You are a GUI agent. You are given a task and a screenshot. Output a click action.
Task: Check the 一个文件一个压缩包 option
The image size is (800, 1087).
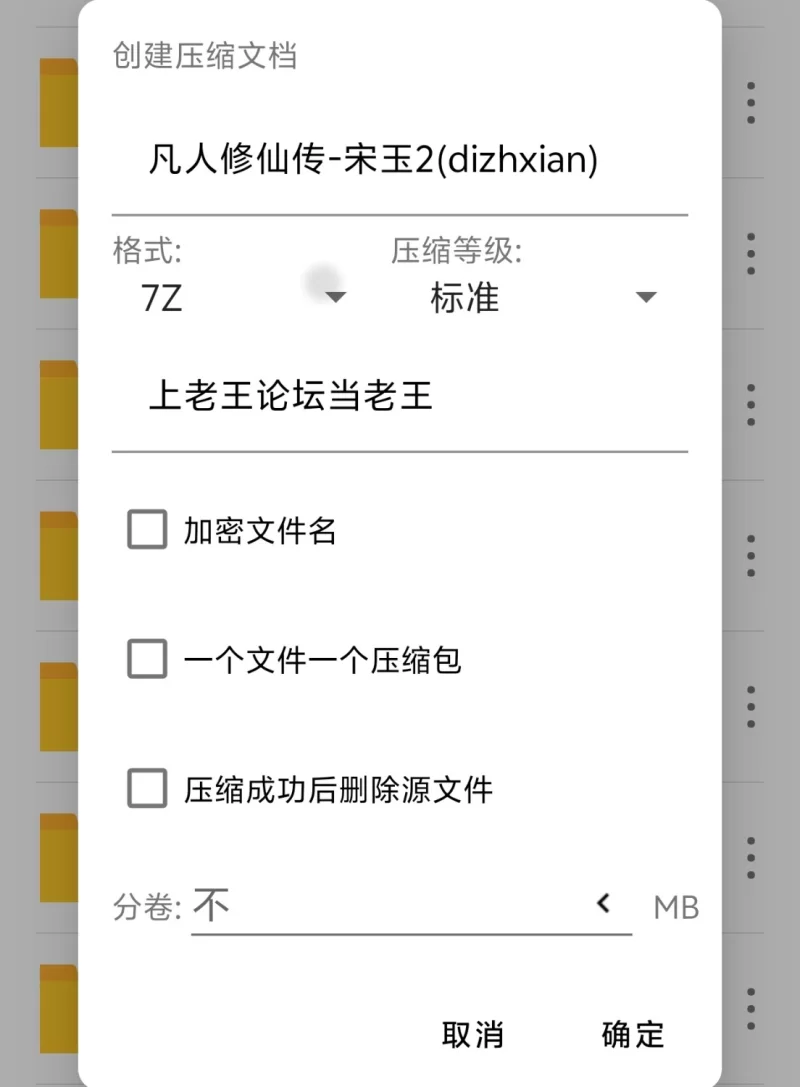pyautogui.click(x=146, y=660)
